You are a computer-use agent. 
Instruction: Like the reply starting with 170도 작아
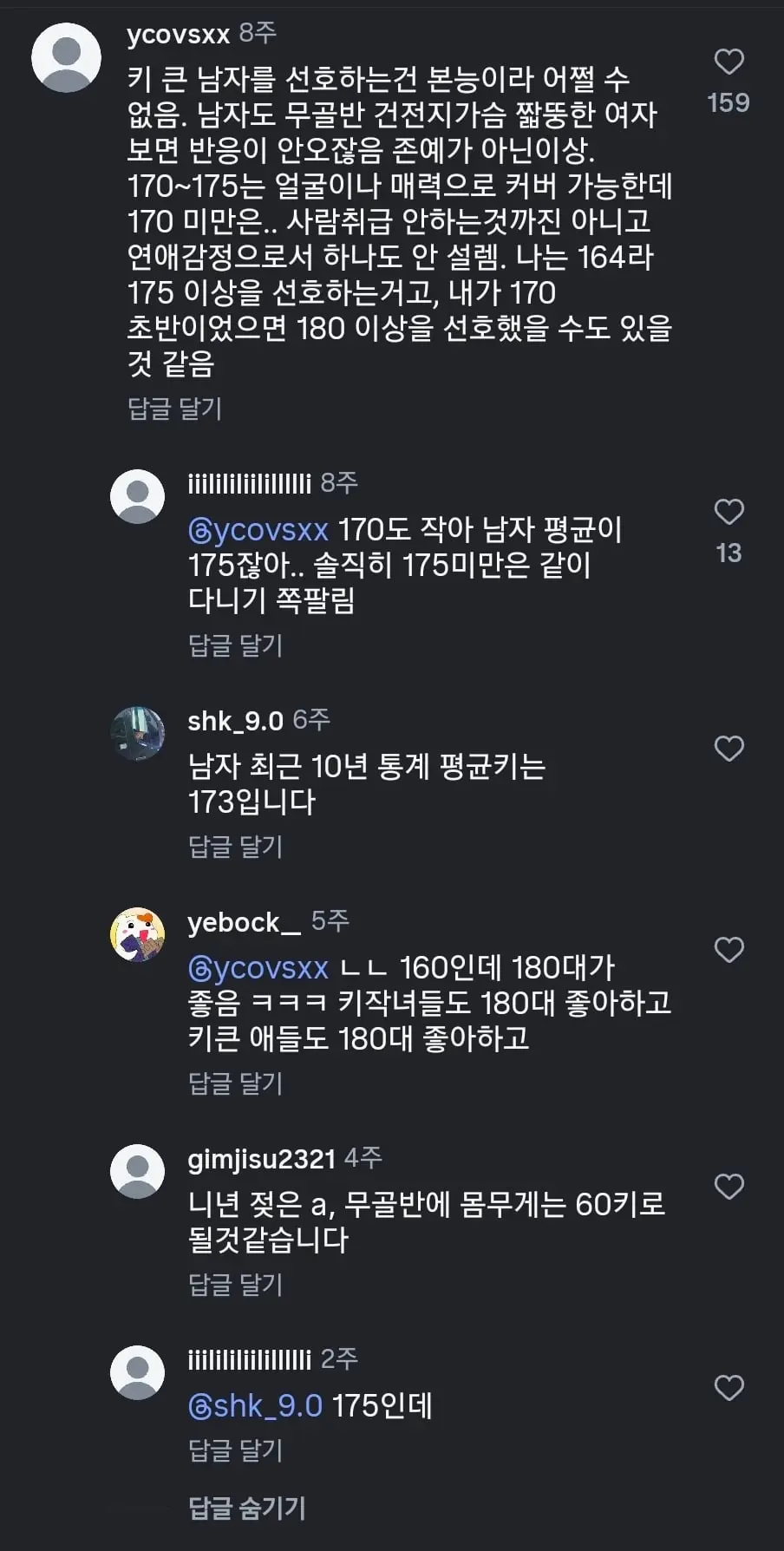728,512
